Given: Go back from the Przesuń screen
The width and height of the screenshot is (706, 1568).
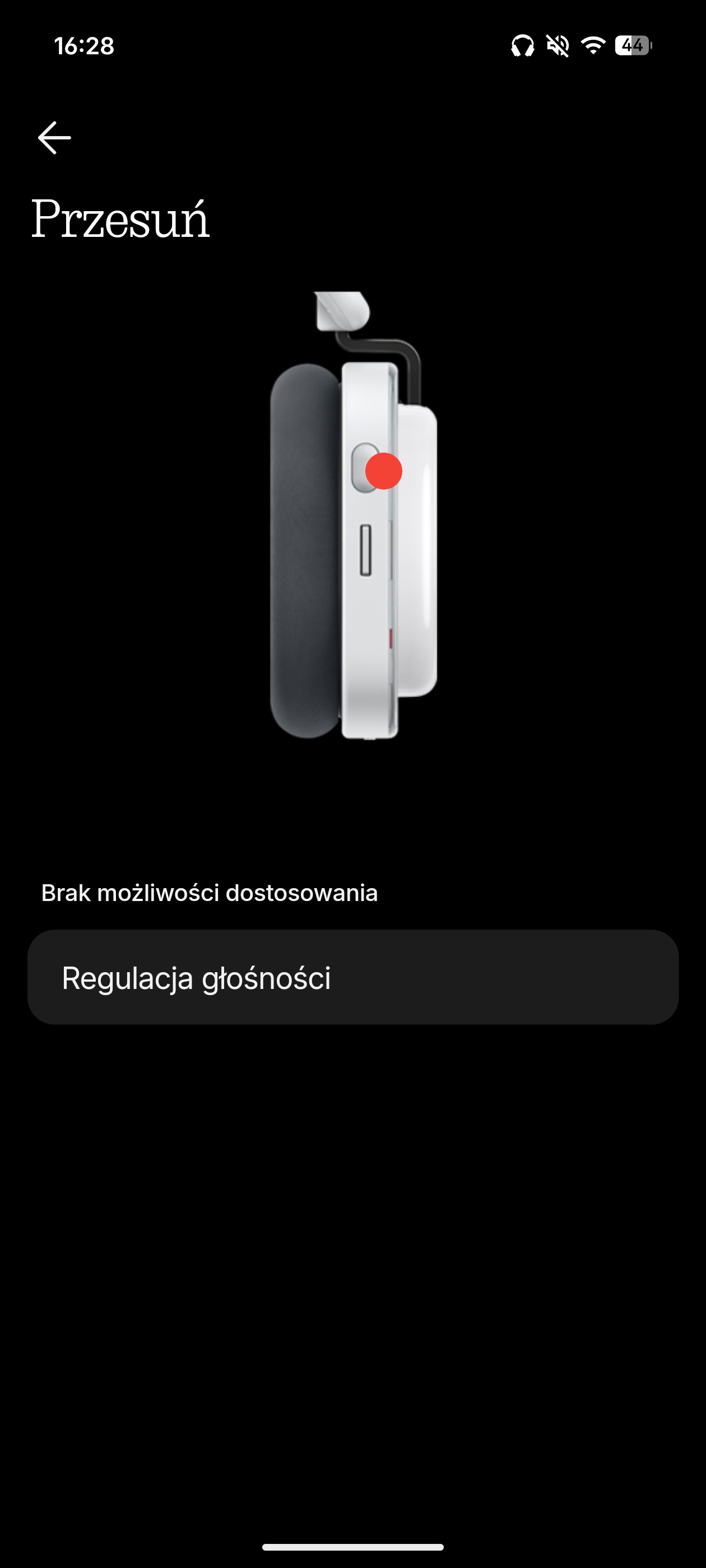Looking at the screenshot, I should coord(54,138).
